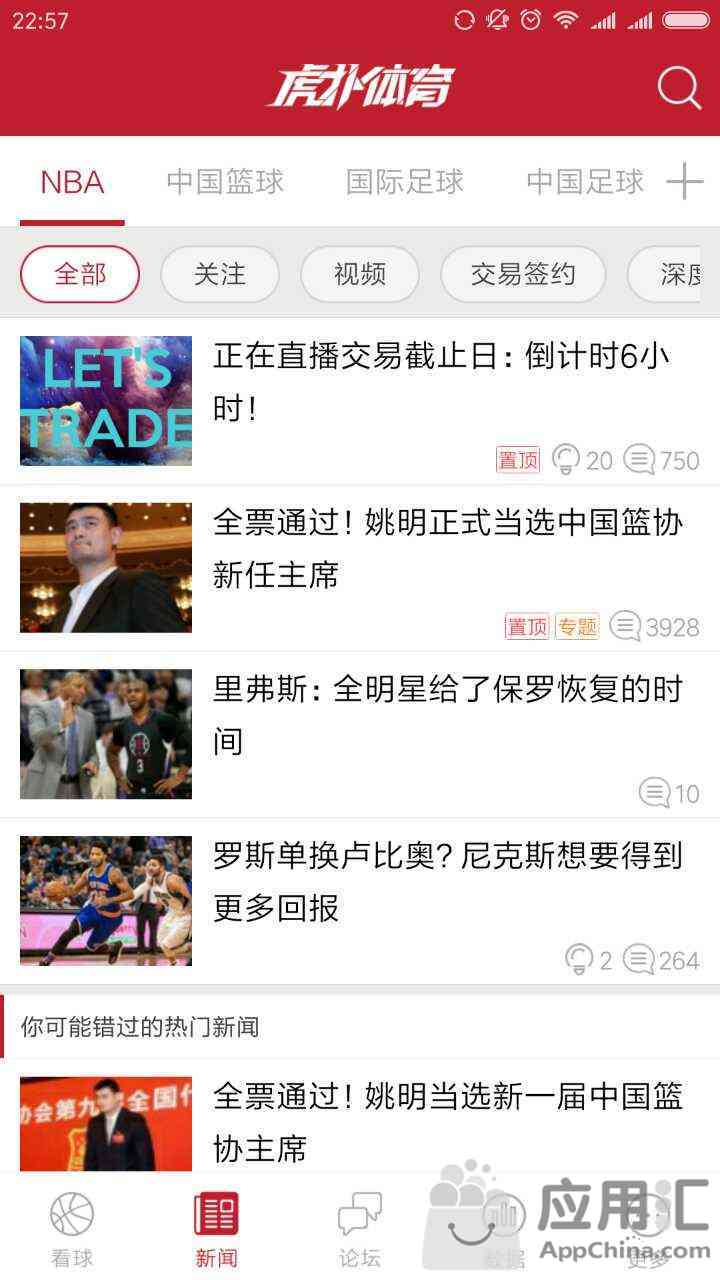The image size is (720, 1280).
Task: Switch to the 中国足球 tab
Action: click(585, 182)
